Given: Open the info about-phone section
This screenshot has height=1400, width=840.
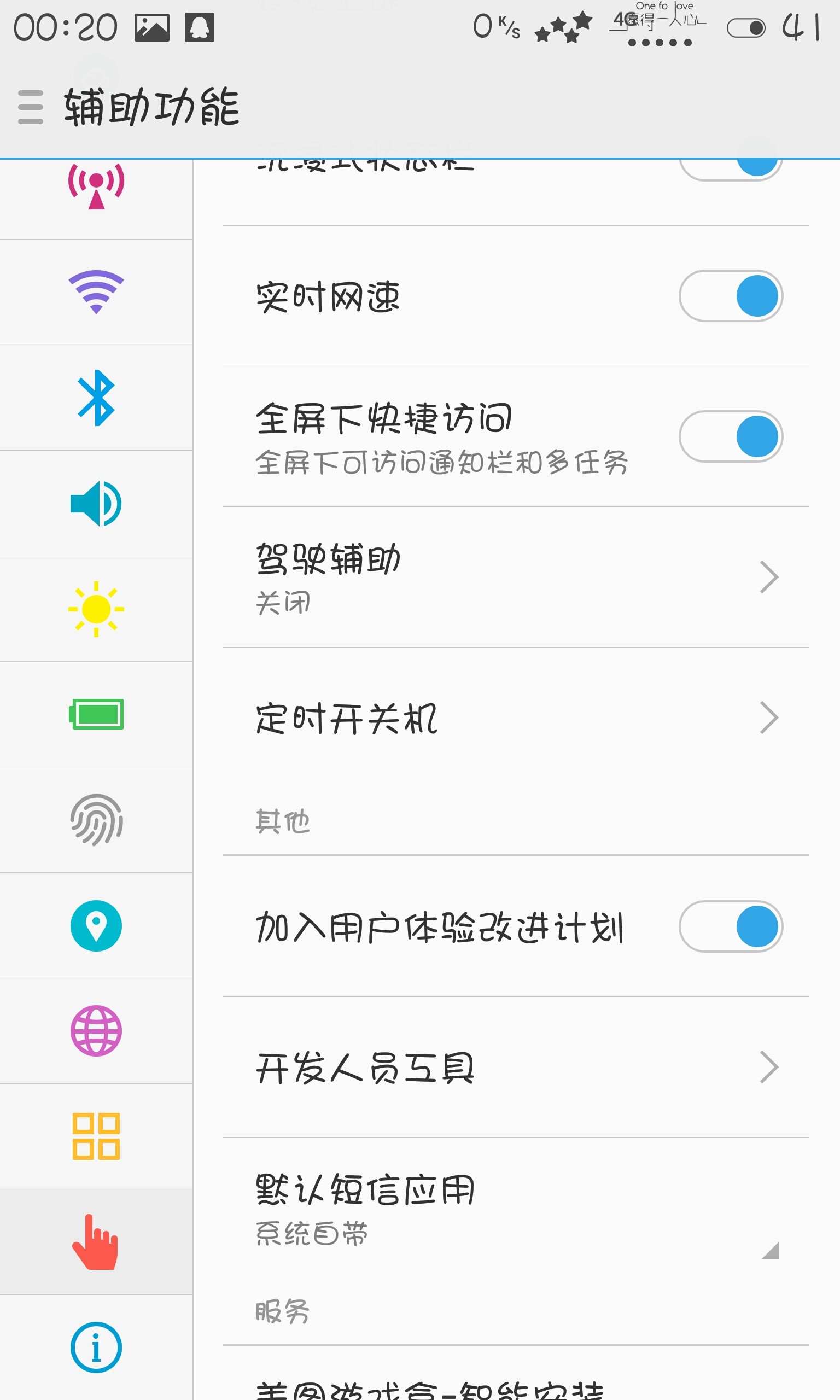Looking at the screenshot, I should coord(96,1347).
